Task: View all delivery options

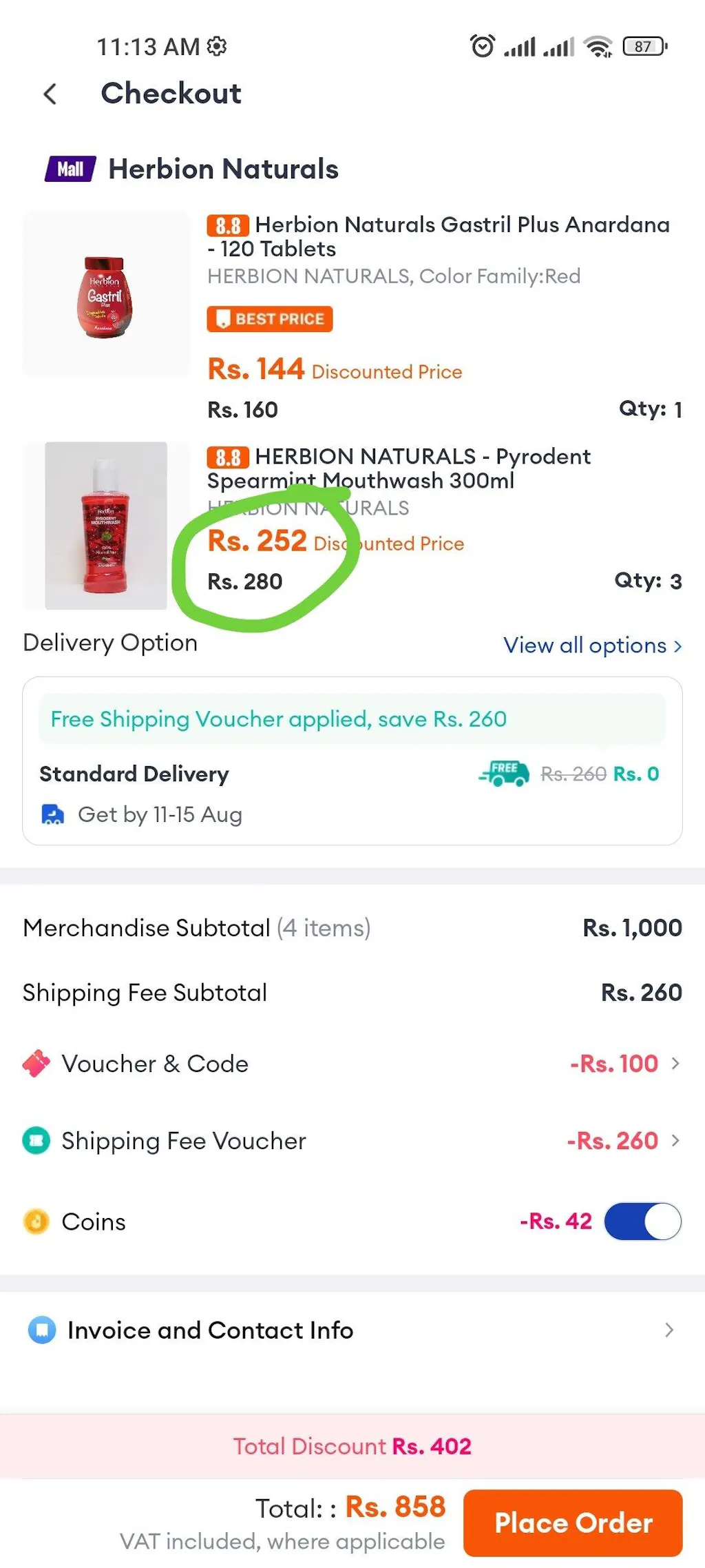Action: click(x=591, y=646)
